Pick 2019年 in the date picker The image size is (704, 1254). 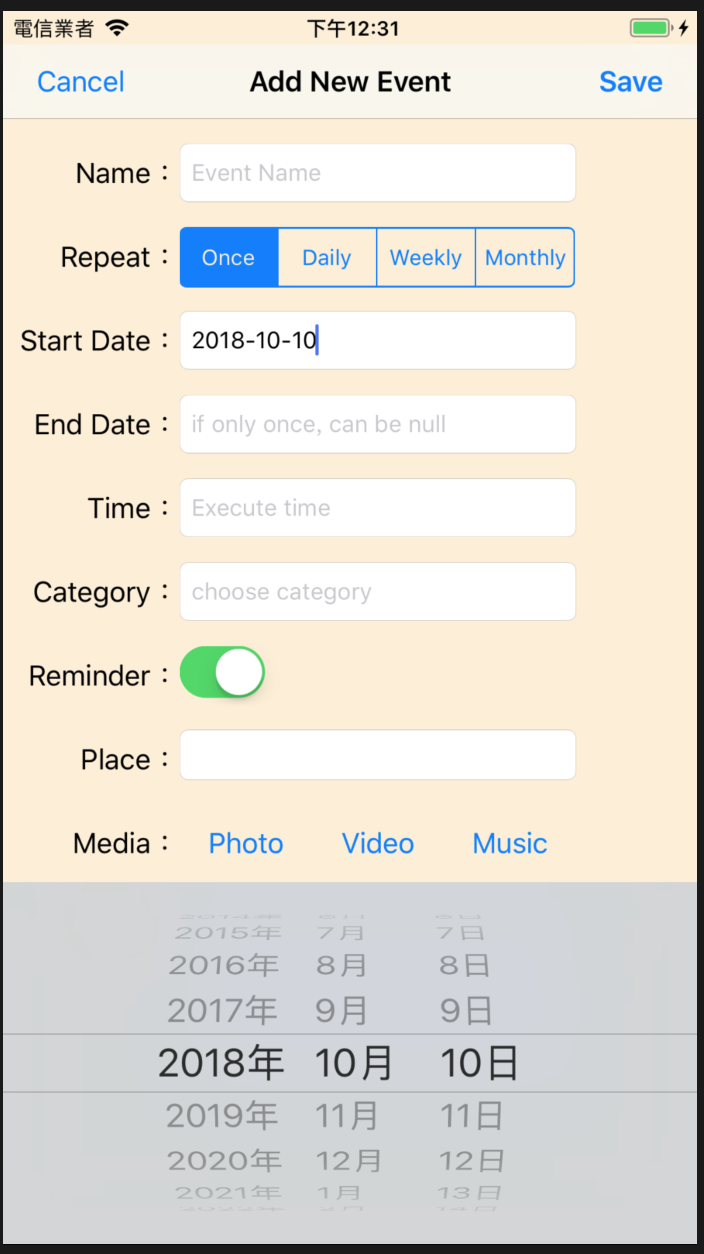point(222,1115)
